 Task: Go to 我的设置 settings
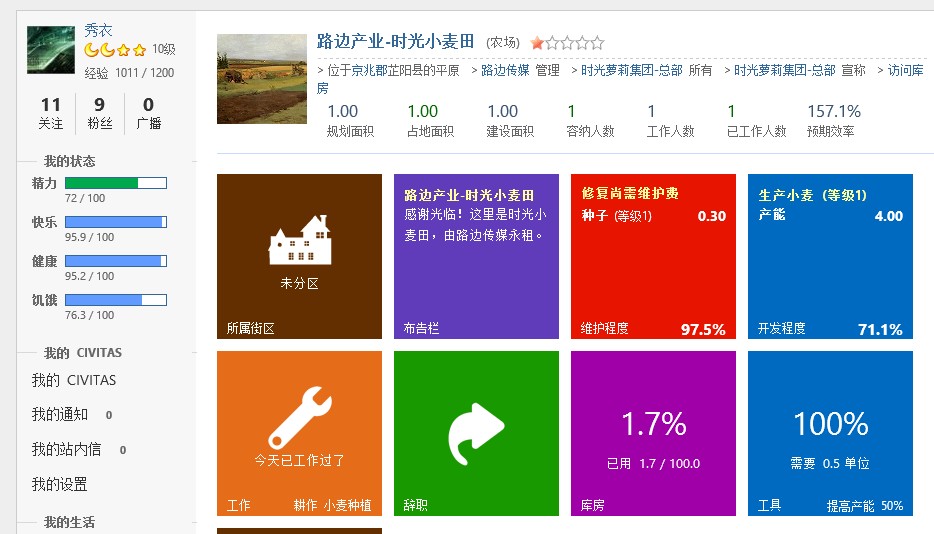[60, 484]
